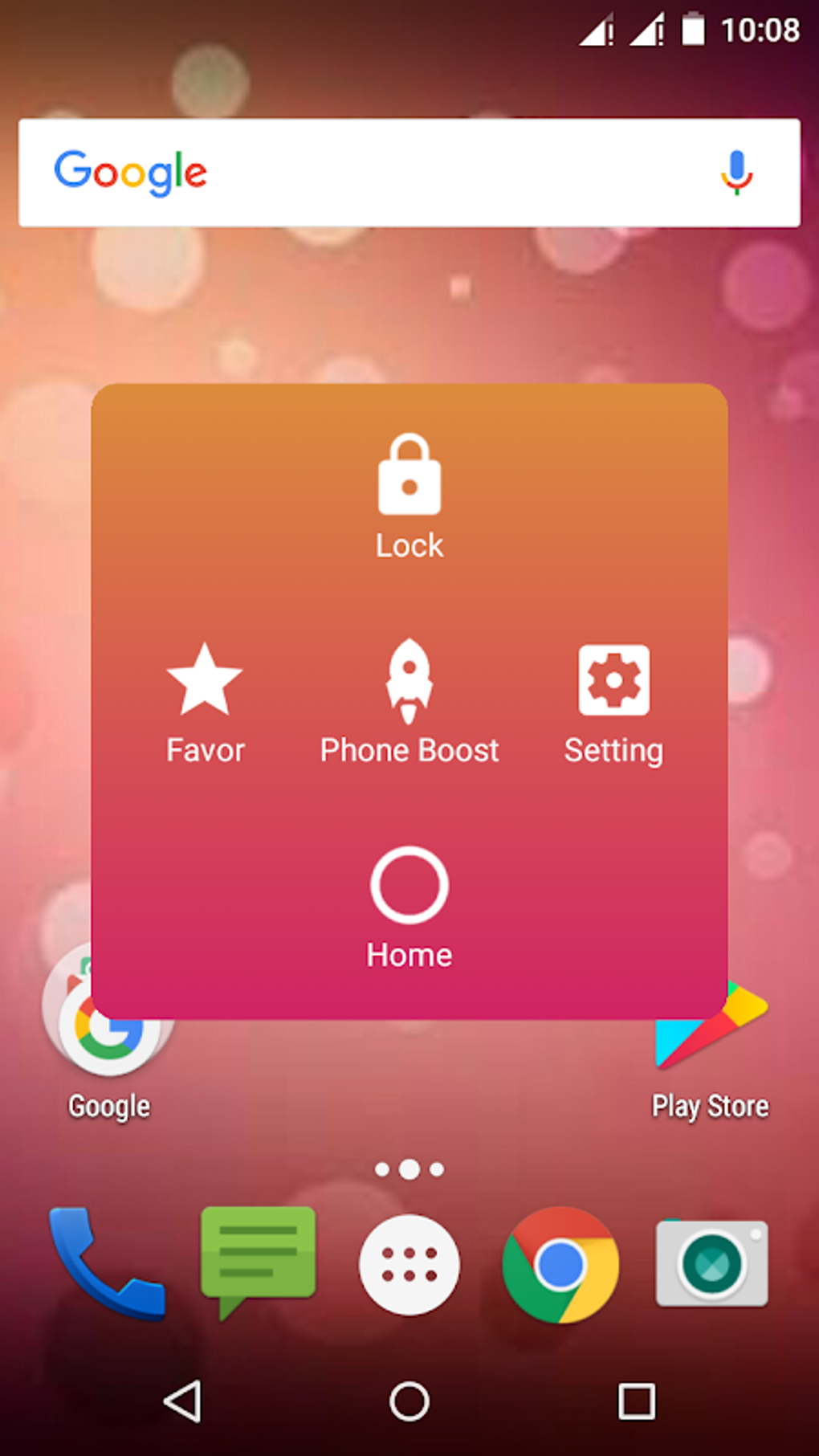The height and width of the screenshot is (1456, 819).
Task: Tap Lock in the floating menu
Action: (409, 496)
